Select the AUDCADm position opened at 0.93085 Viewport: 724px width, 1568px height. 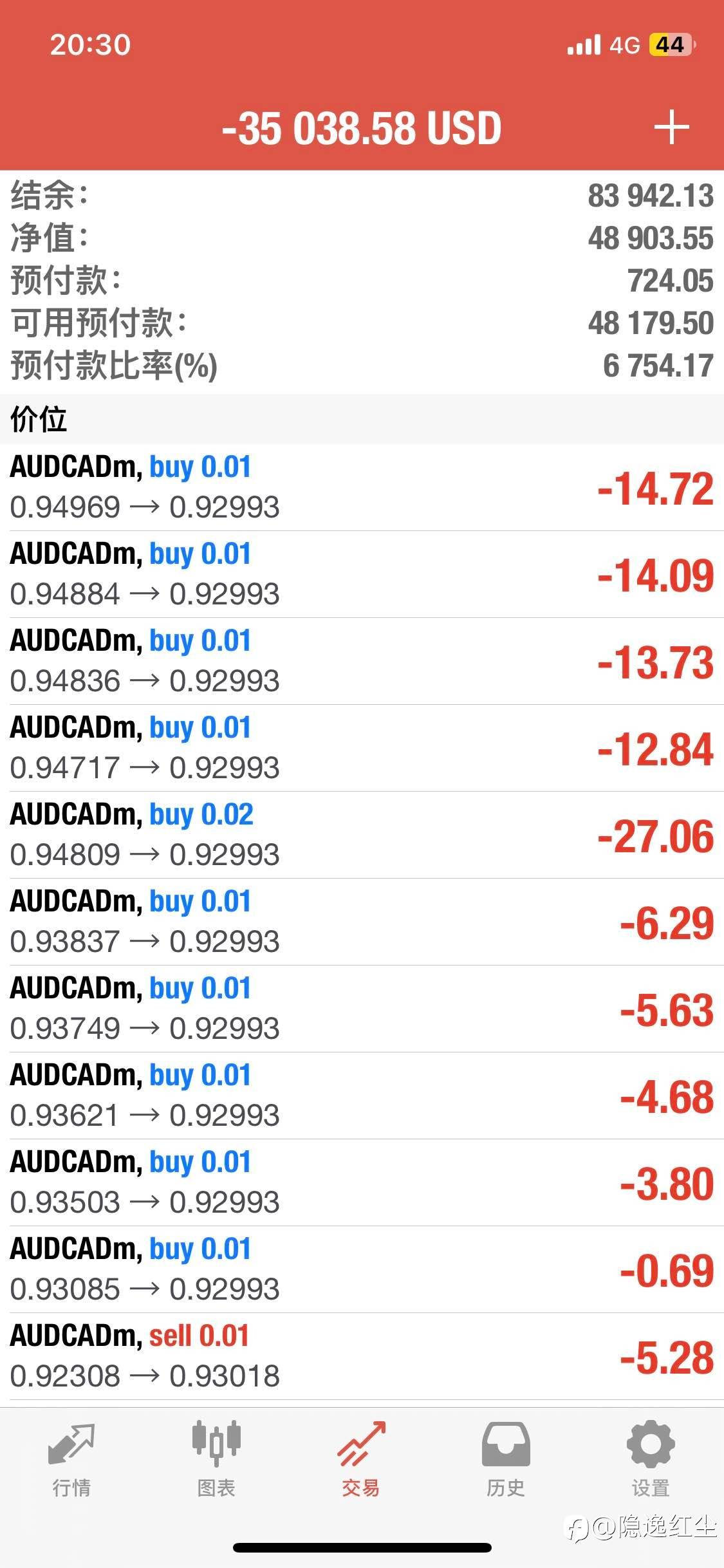point(362,1269)
